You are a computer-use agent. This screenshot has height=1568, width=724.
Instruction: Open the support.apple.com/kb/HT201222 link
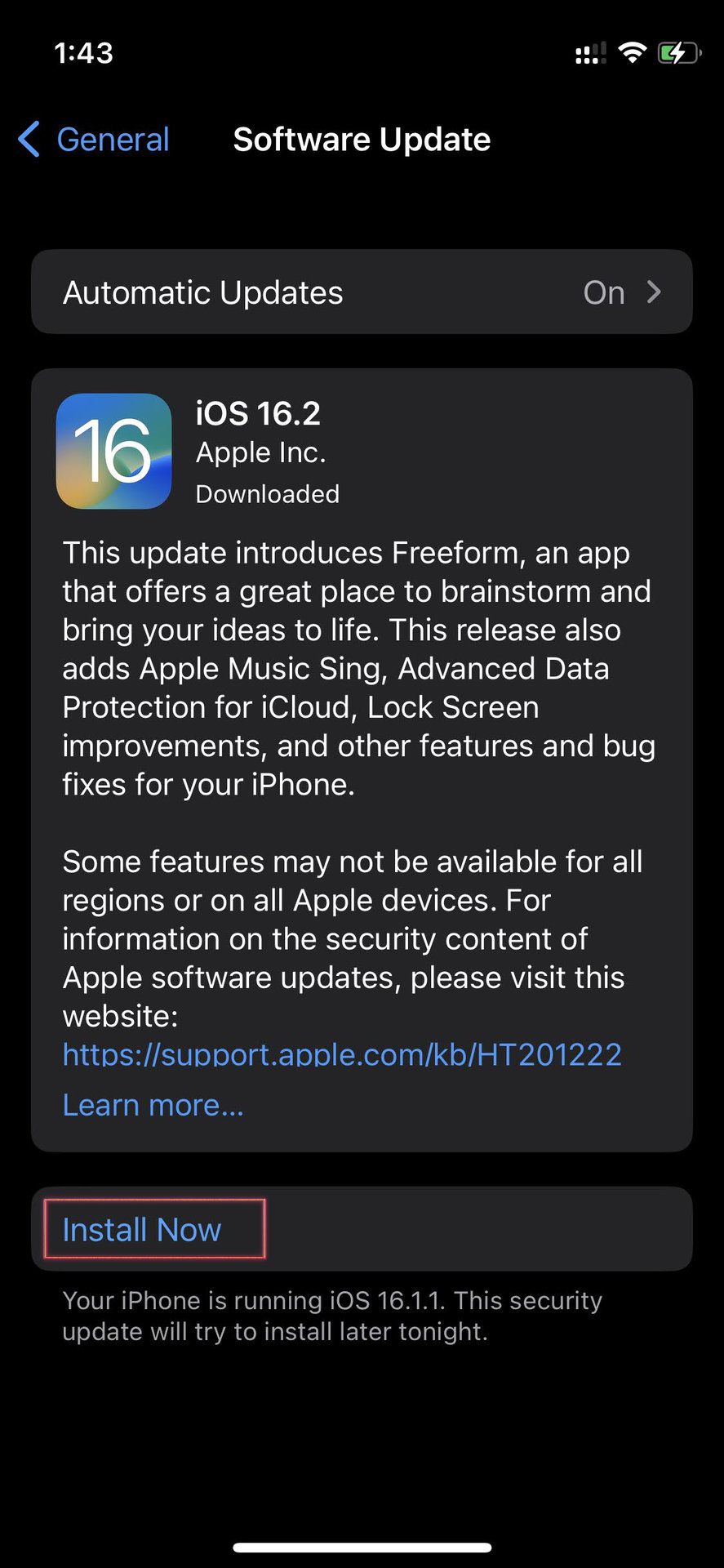tap(342, 1054)
